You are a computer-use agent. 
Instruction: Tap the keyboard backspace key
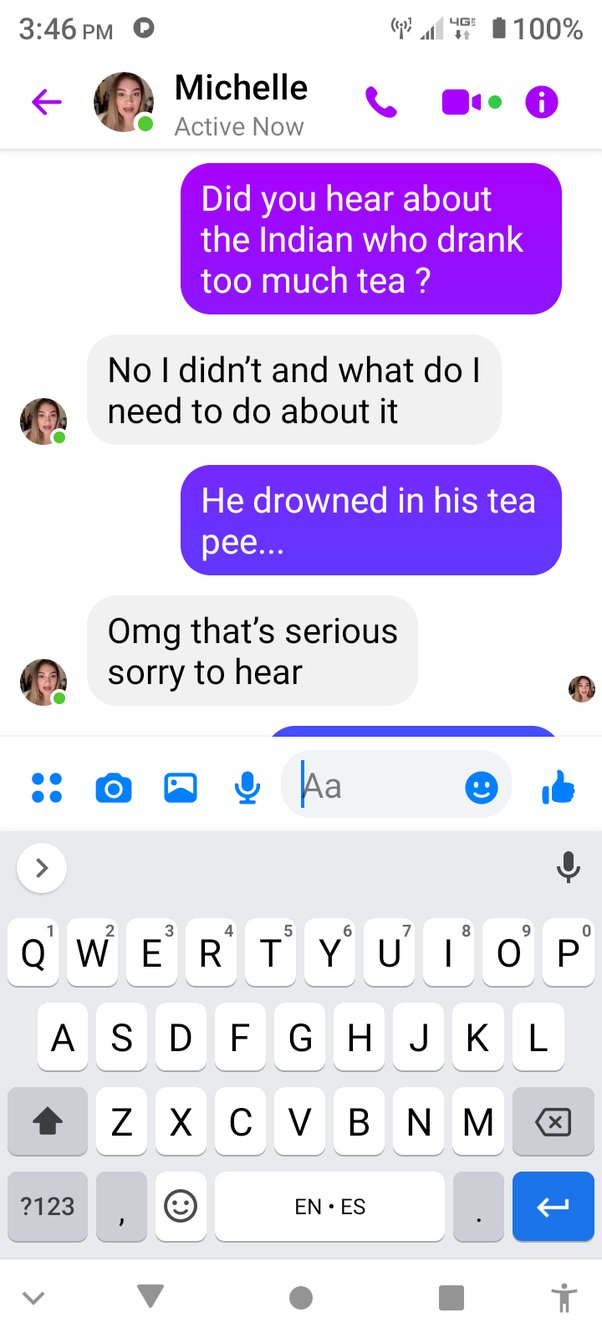(552, 1122)
